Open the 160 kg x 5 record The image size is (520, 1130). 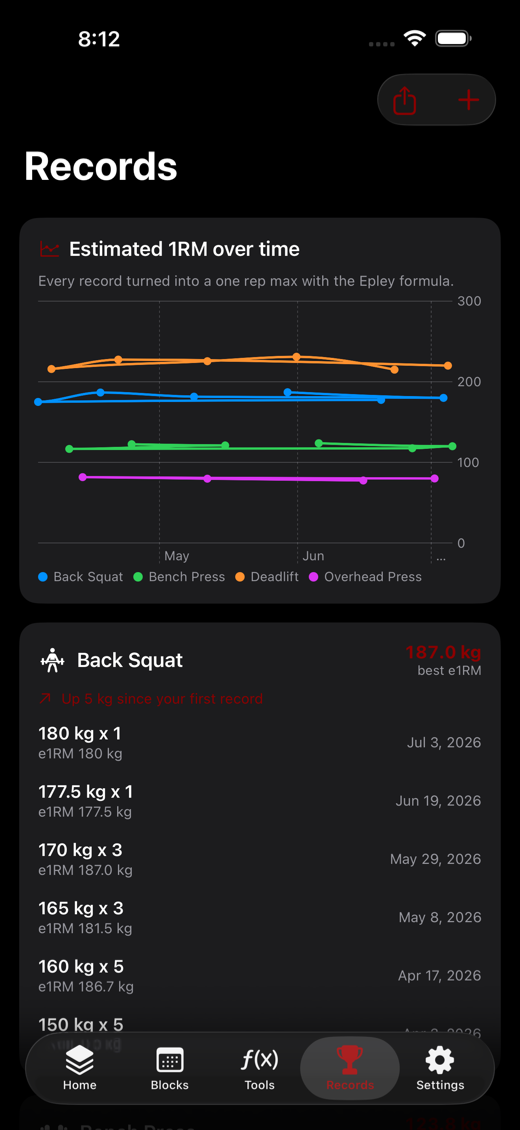point(260,976)
